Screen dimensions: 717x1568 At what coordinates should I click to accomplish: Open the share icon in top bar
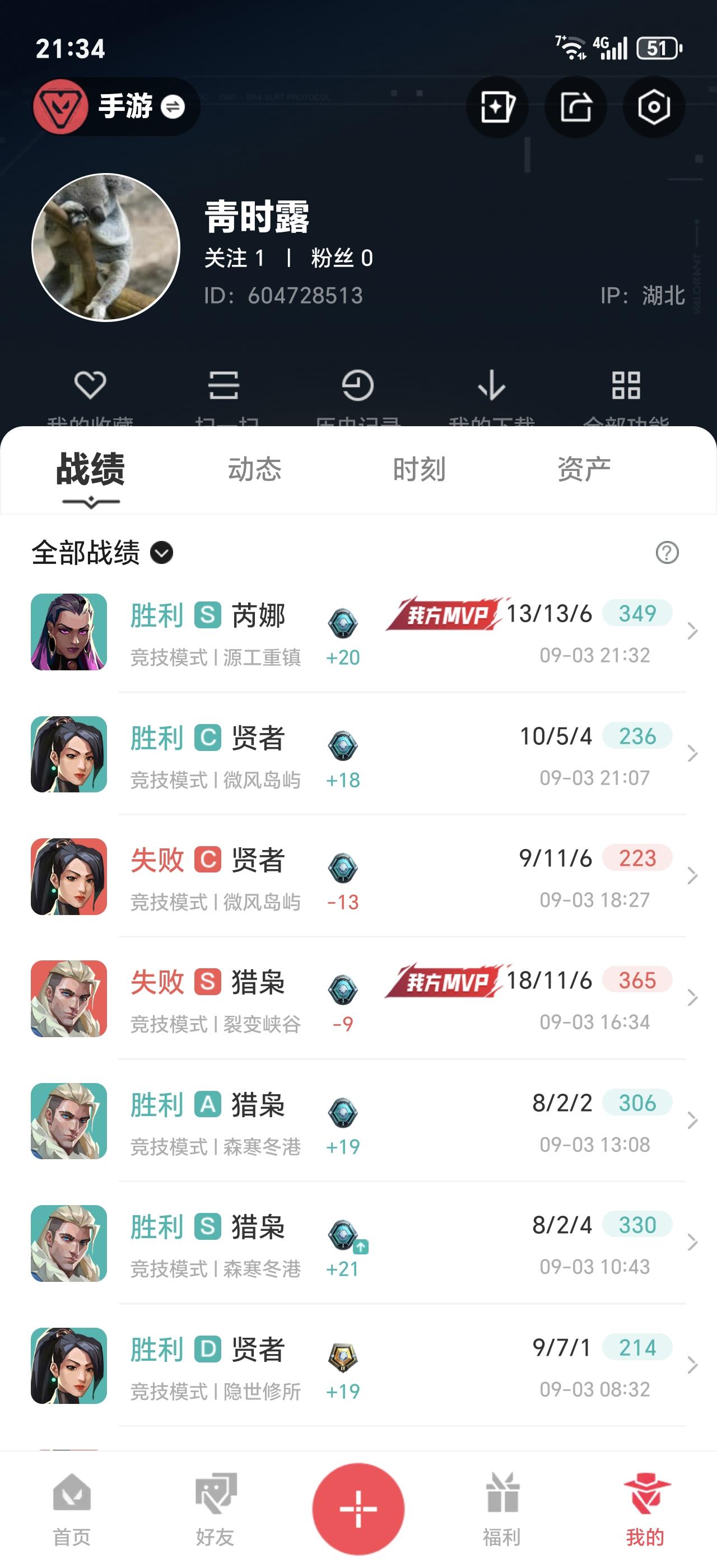coord(575,106)
